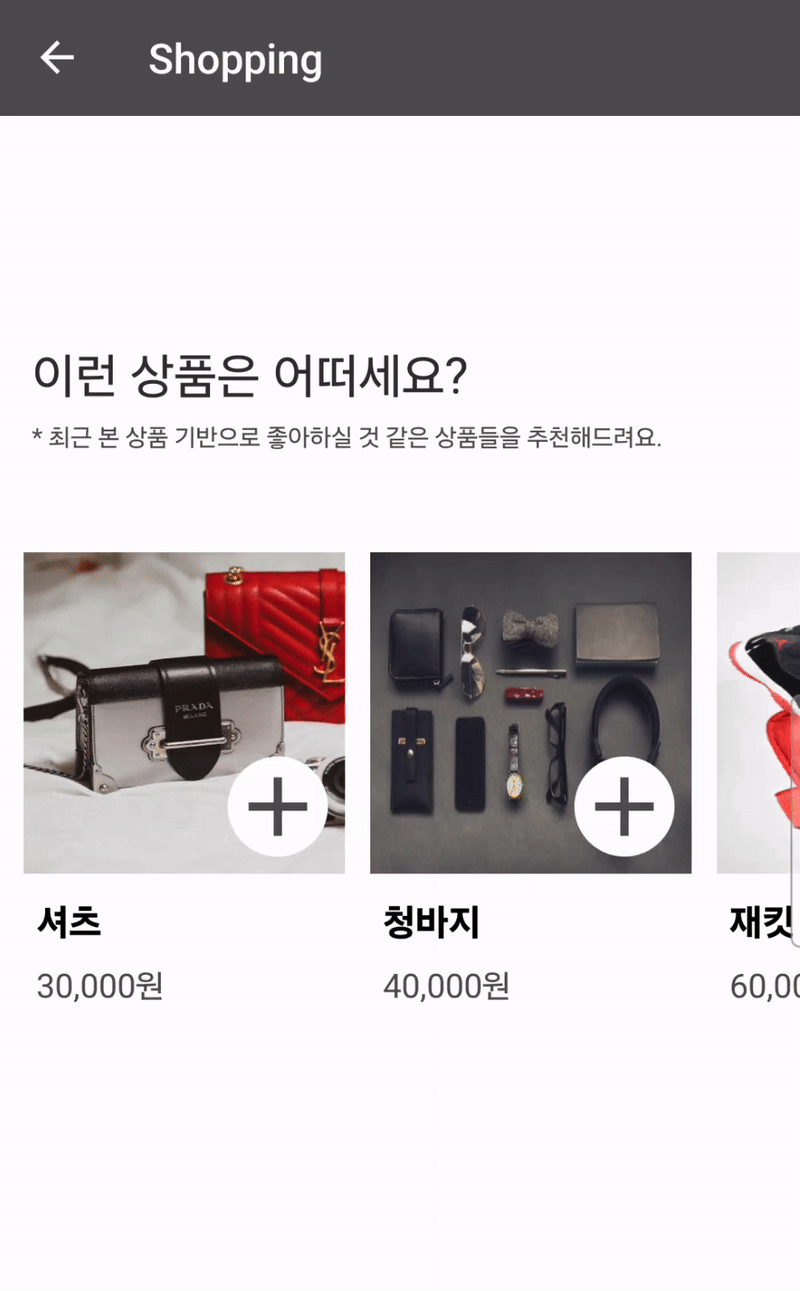Add the 청바지 item with its plus button
This screenshot has width=800, height=1291.
[624, 806]
